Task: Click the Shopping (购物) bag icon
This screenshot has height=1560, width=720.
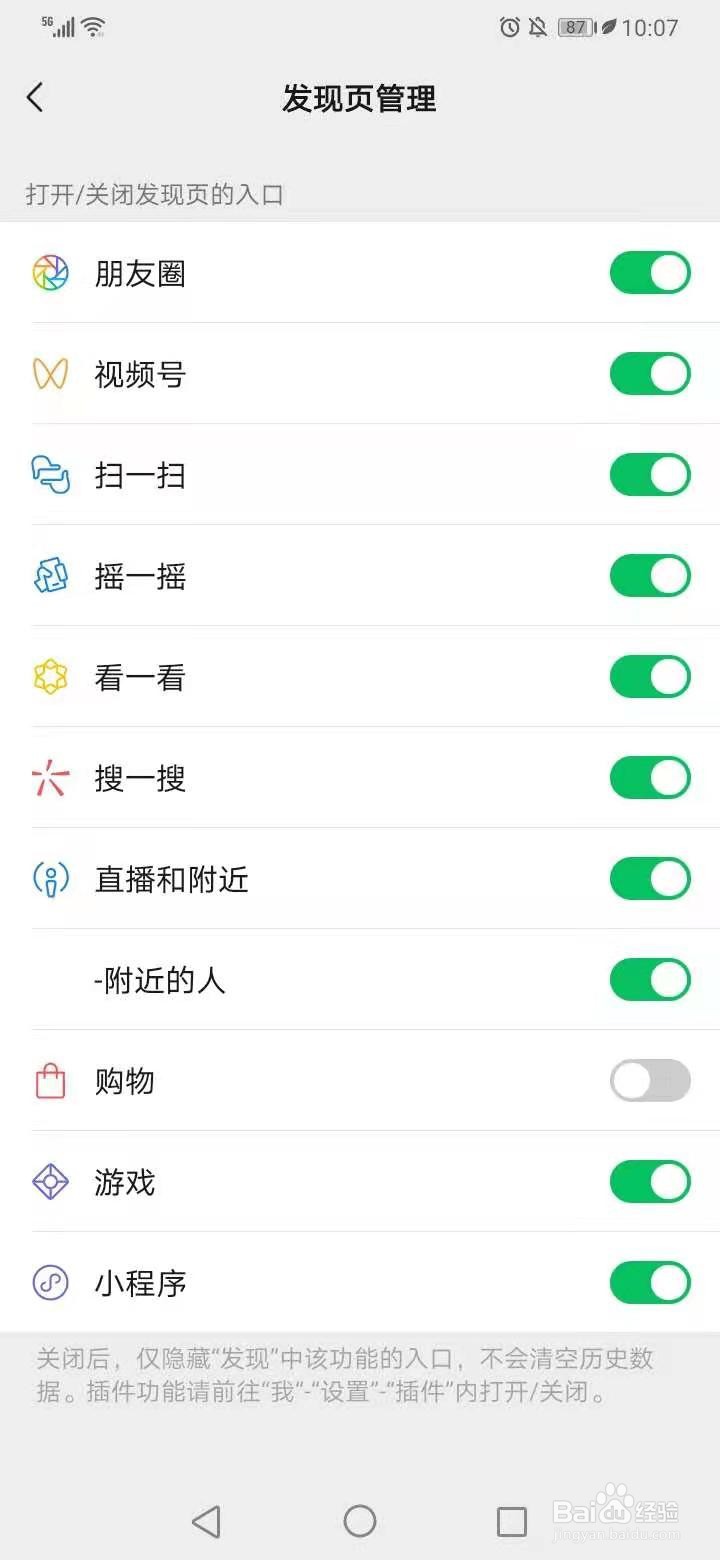Action: click(x=49, y=1081)
